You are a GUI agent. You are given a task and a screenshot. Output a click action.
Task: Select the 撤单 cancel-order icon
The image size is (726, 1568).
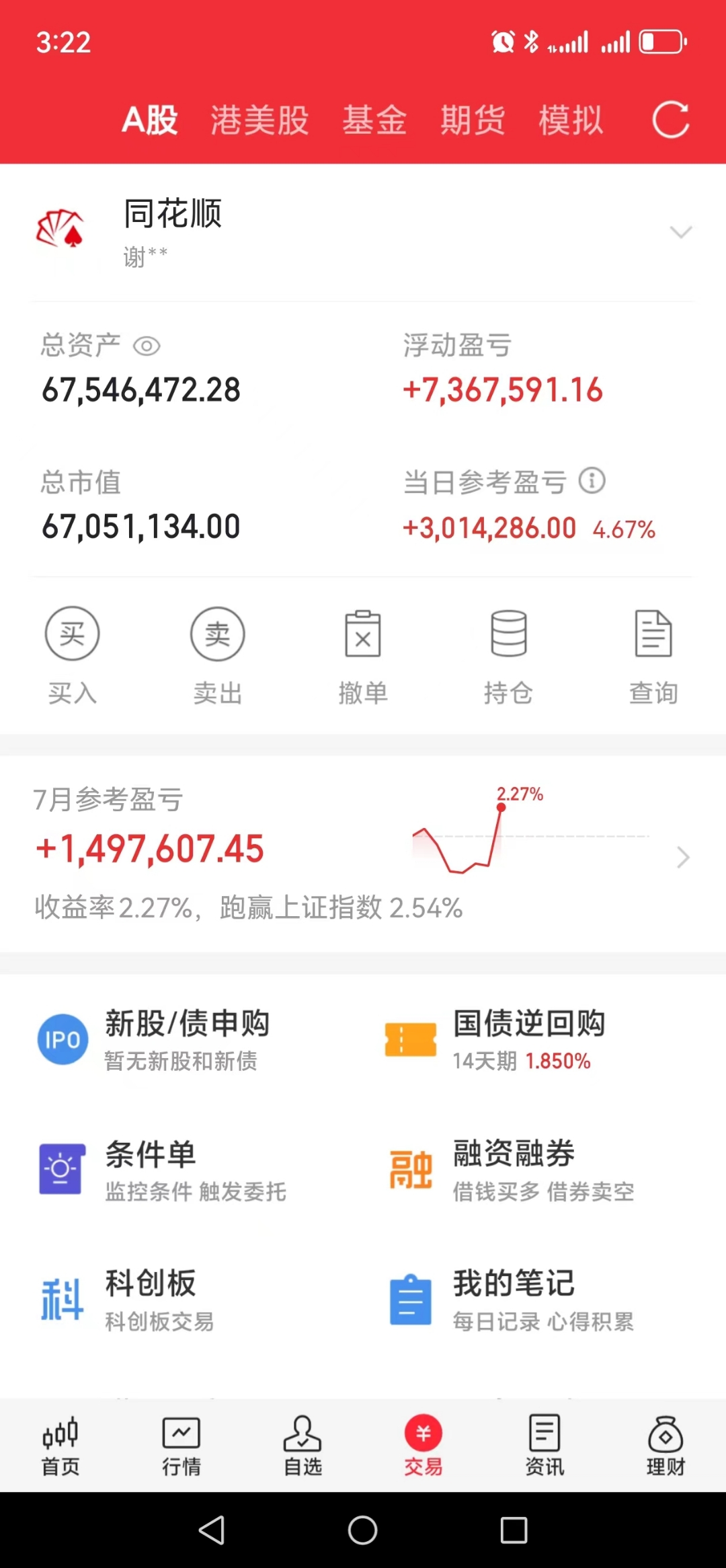pyautogui.click(x=363, y=633)
